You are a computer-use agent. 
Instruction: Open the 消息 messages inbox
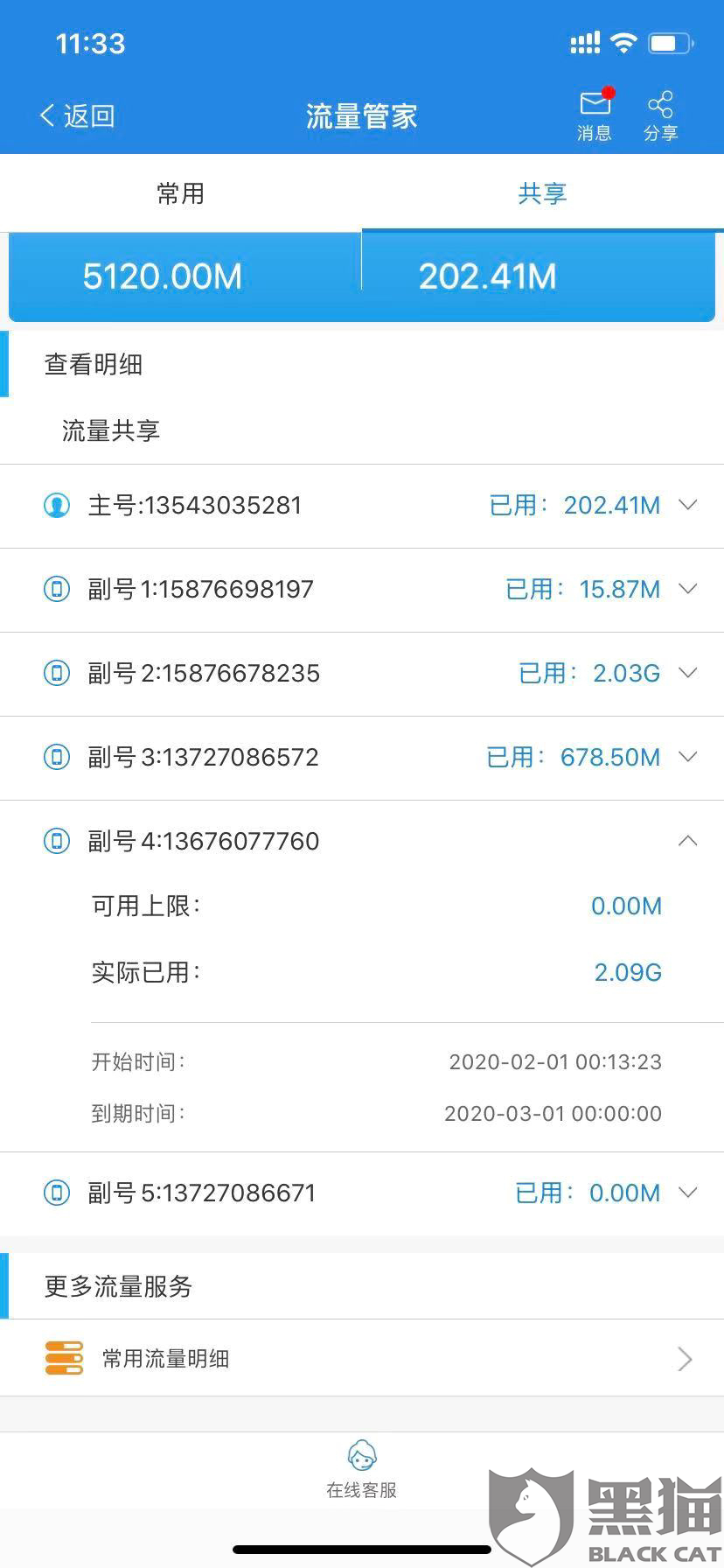pos(595,115)
